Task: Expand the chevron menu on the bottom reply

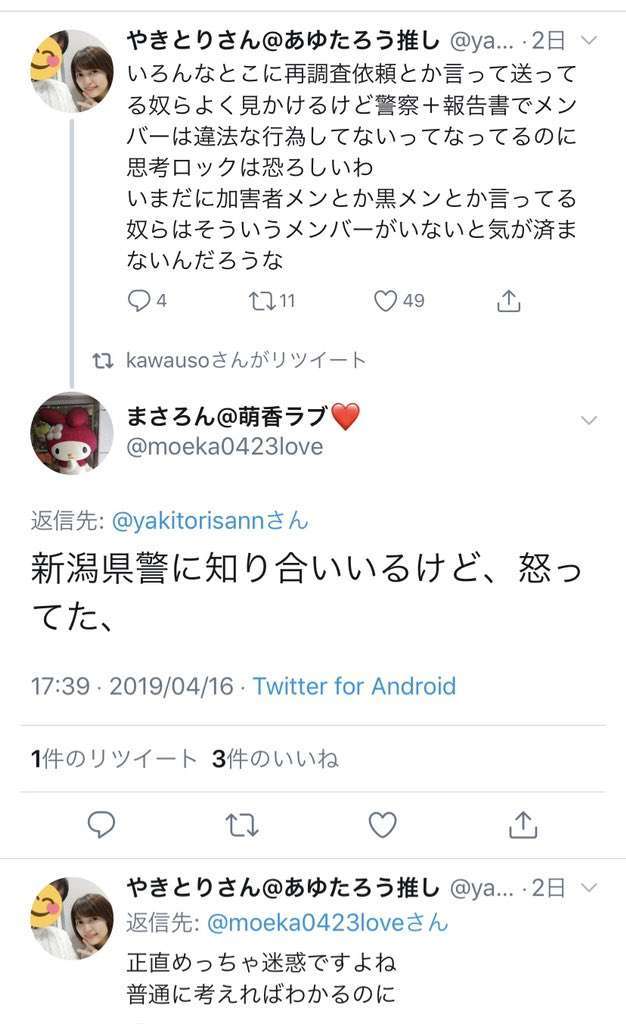Action: click(590, 888)
